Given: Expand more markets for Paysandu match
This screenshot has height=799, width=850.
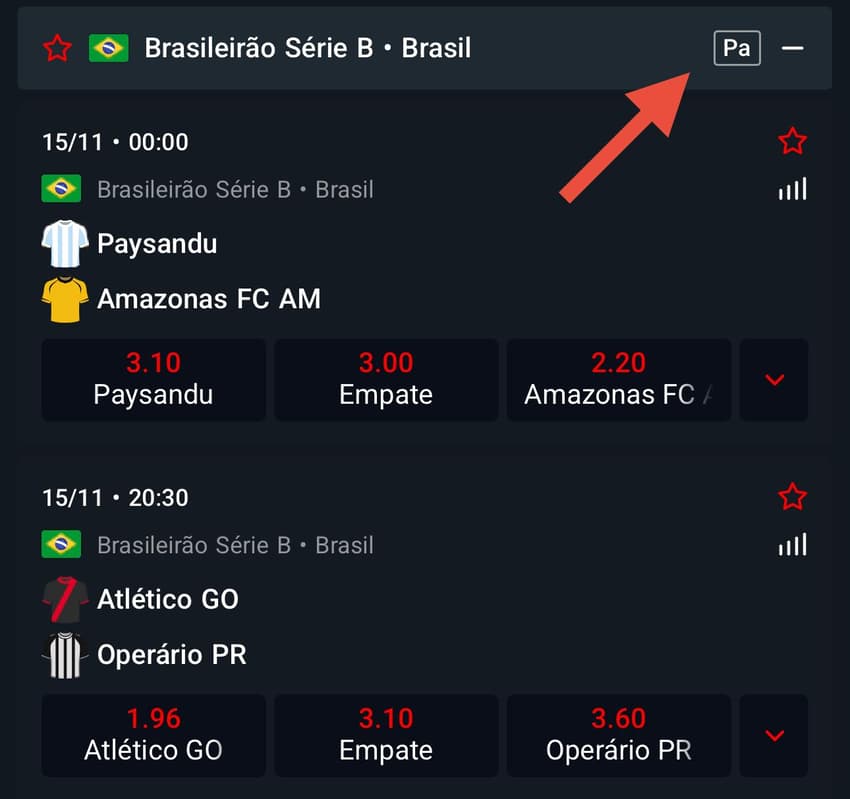Looking at the screenshot, I should tap(774, 379).
